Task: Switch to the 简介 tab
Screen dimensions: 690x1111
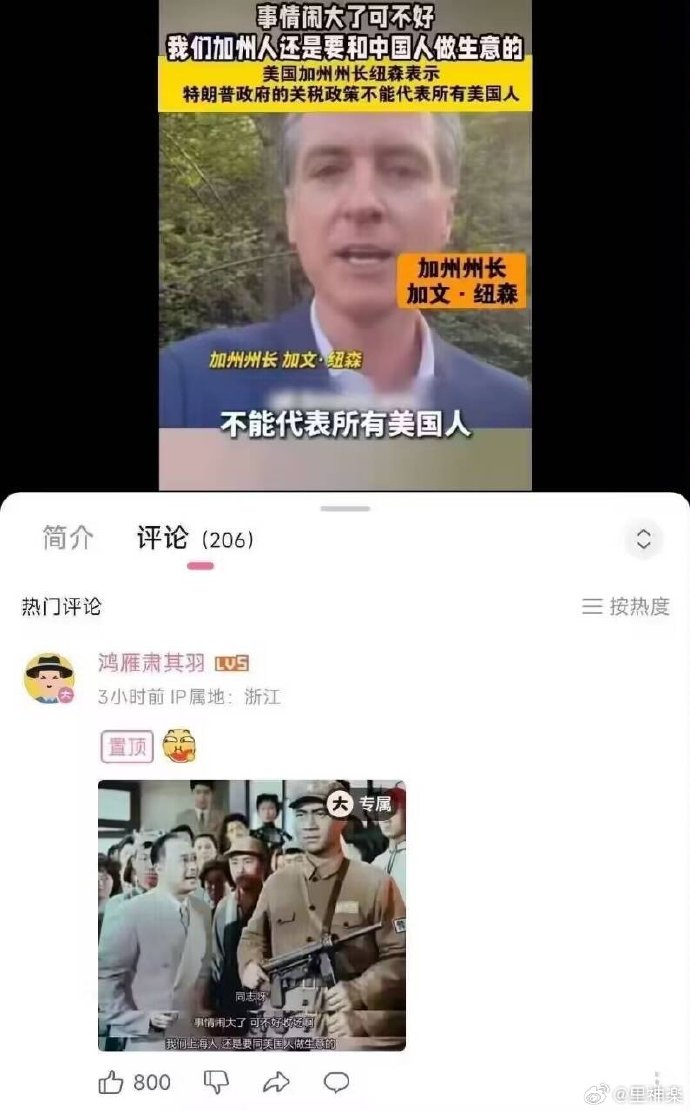Action: point(68,538)
